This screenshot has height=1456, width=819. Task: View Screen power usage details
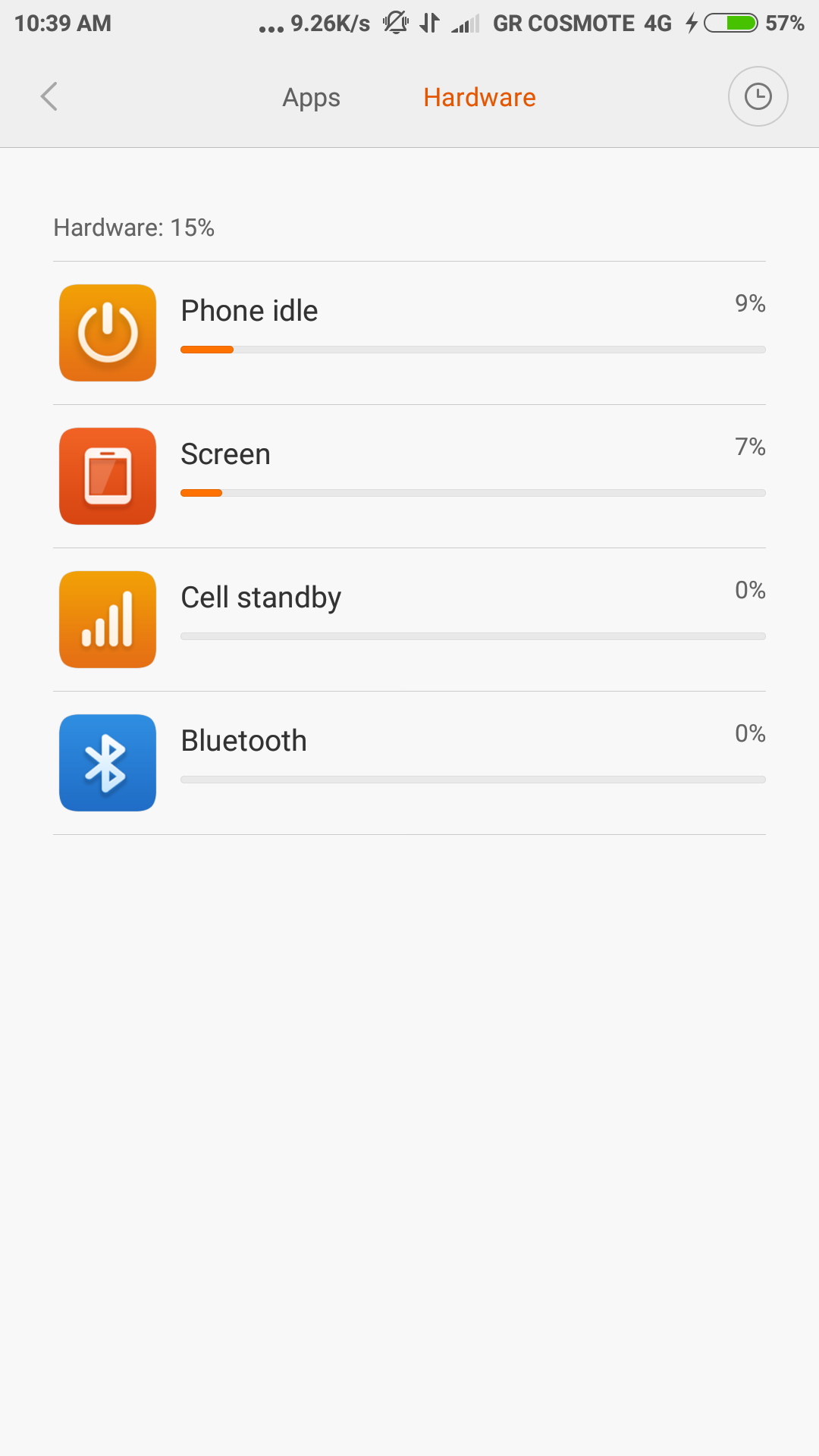pyautogui.click(x=409, y=476)
